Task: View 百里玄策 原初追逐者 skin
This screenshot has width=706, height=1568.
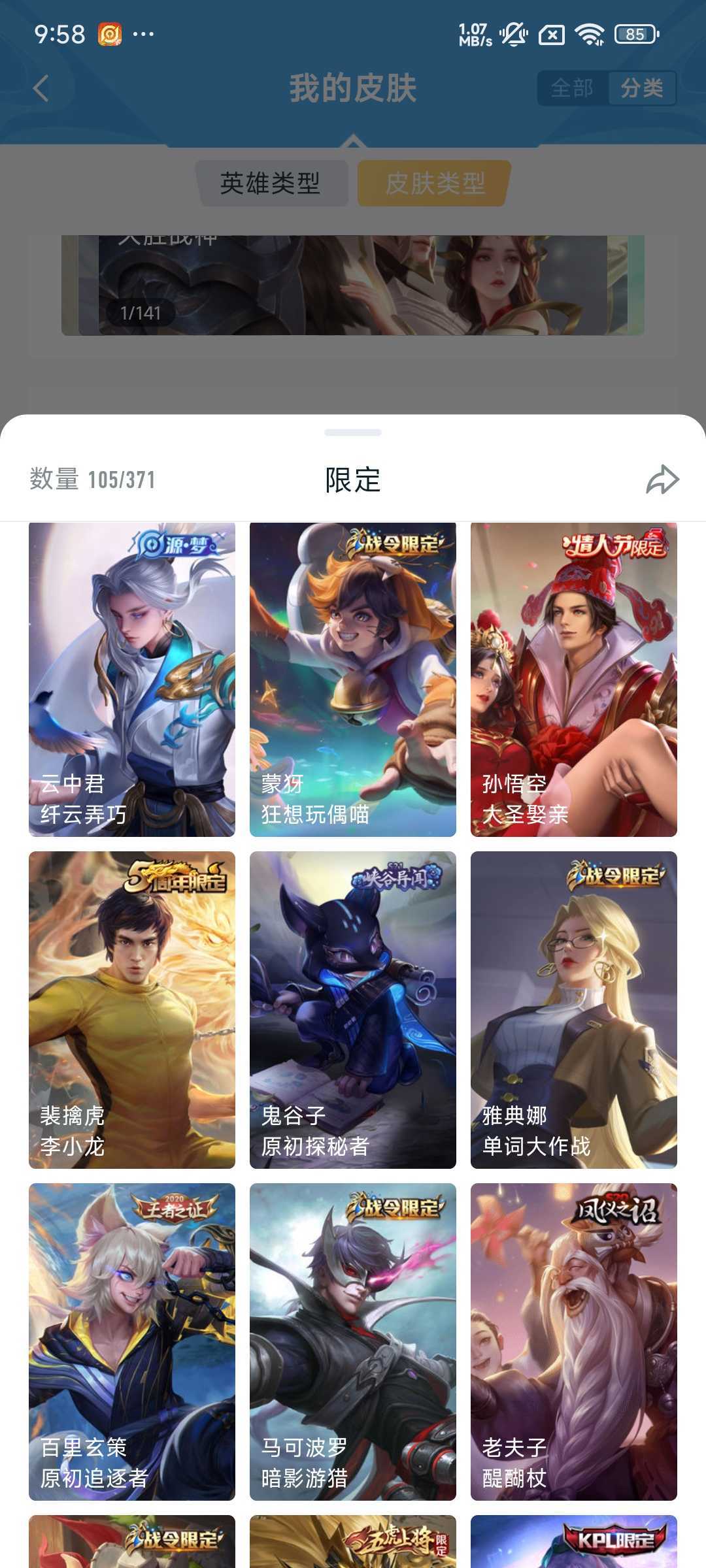Action: pos(132,1341)
